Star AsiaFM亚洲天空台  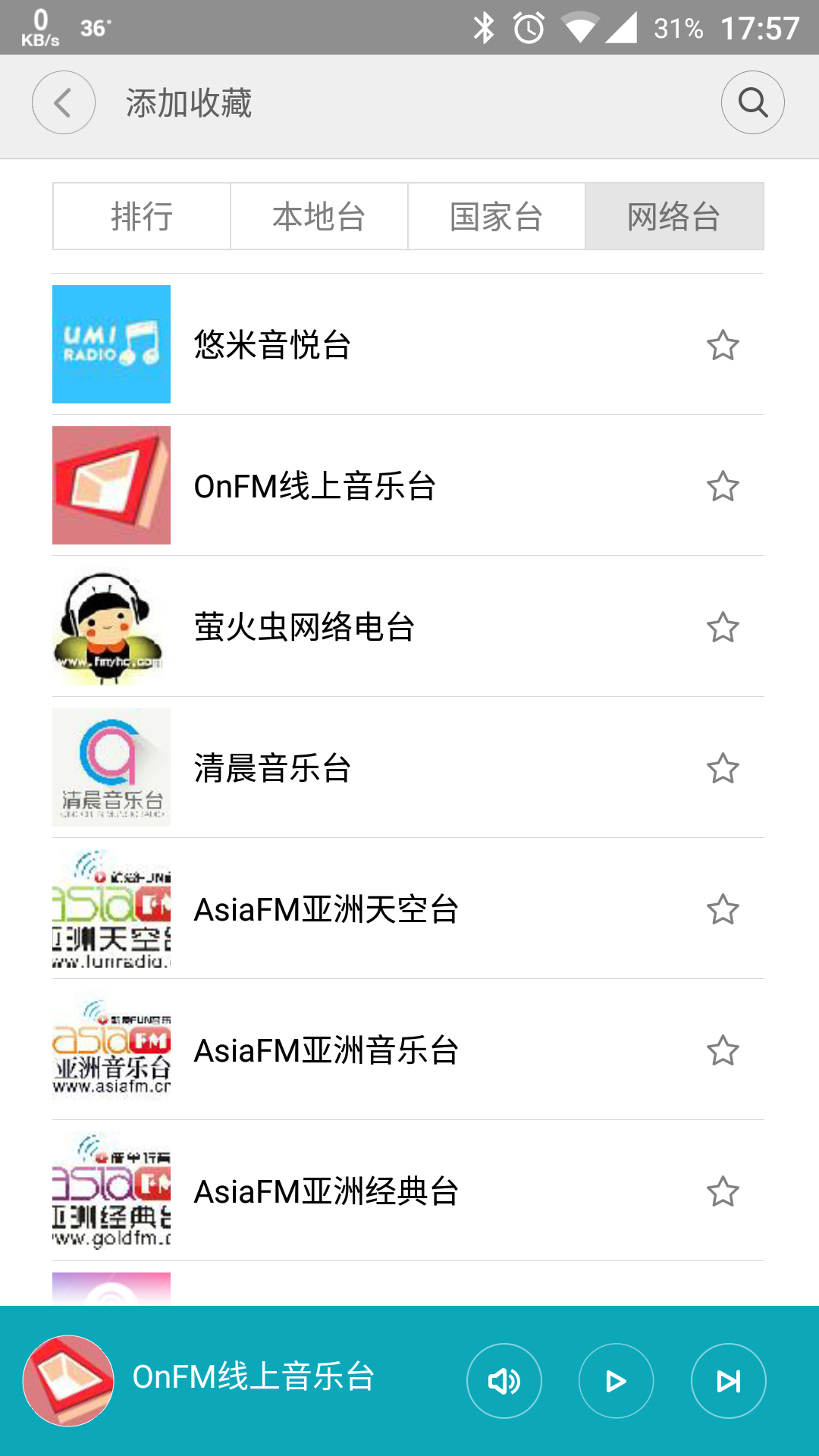pos(723,909)
